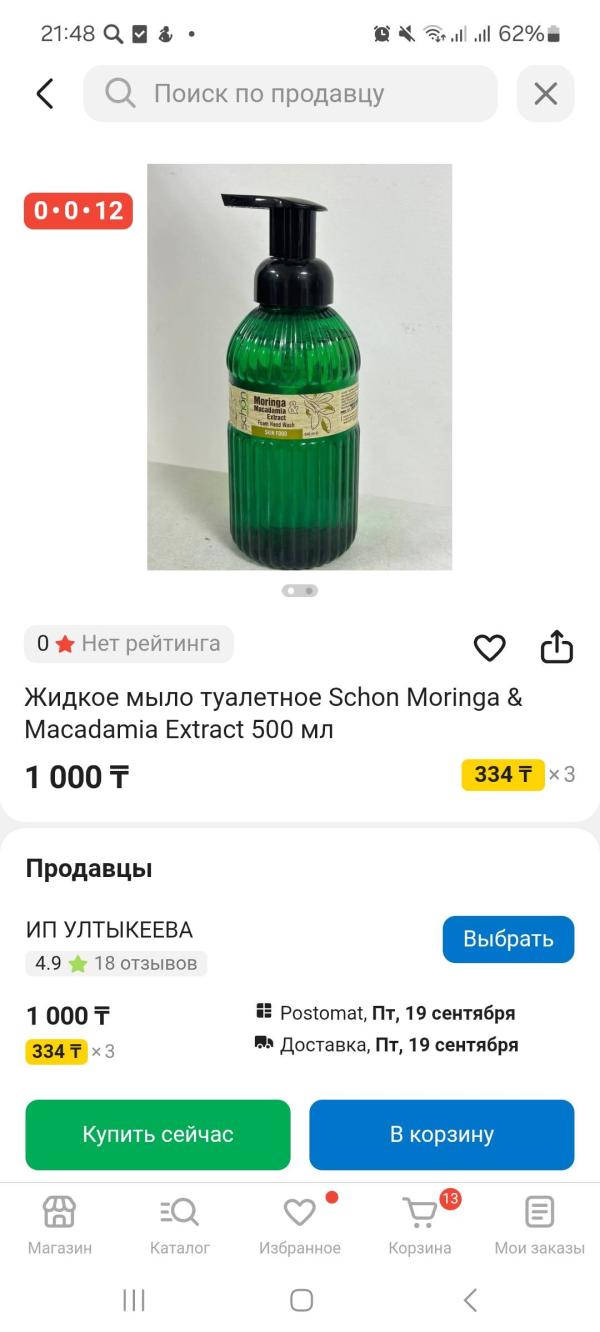600x1332 pixels.
Task: Open the Каталог tab
Action: point(180,1226)
